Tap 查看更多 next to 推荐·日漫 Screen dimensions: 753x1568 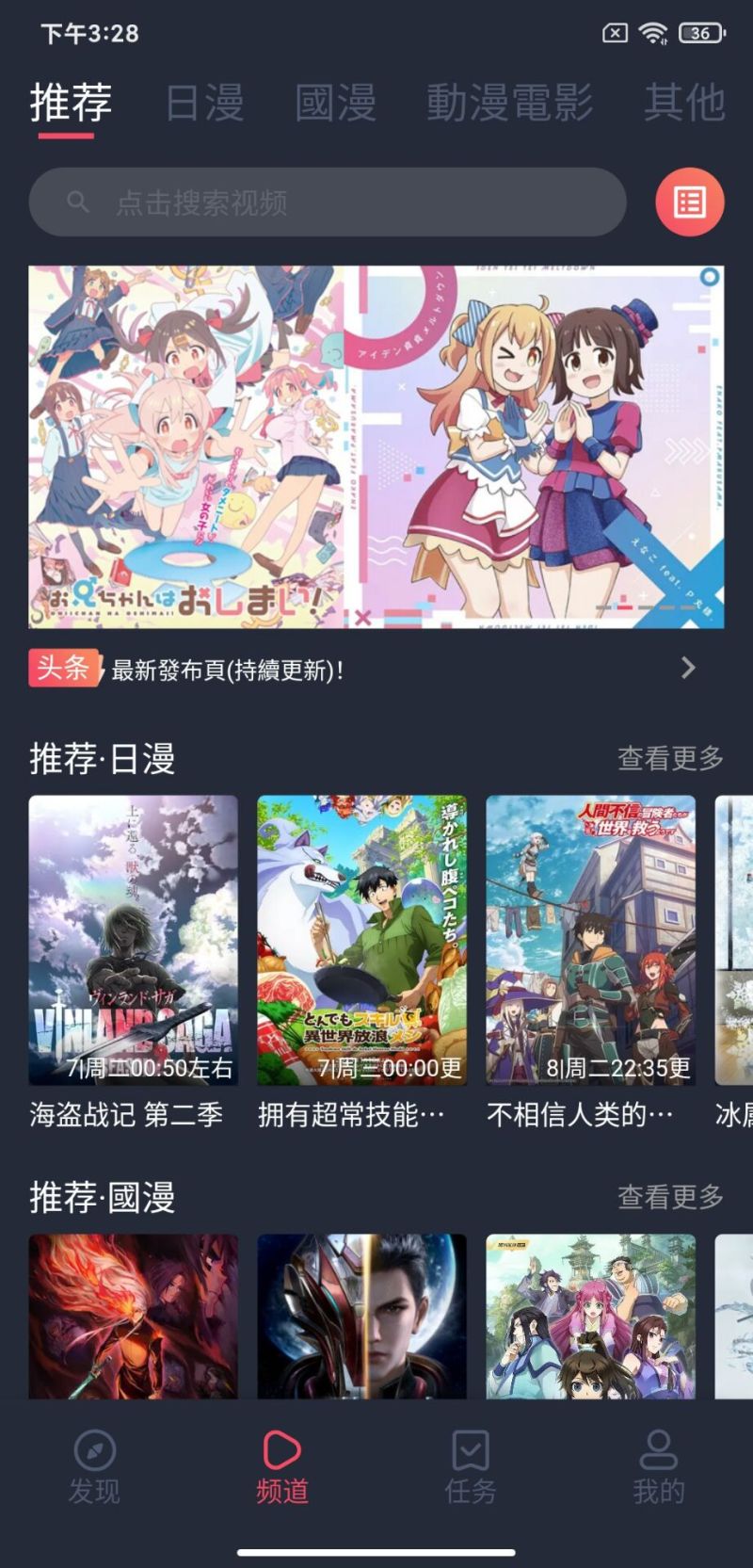670,757
